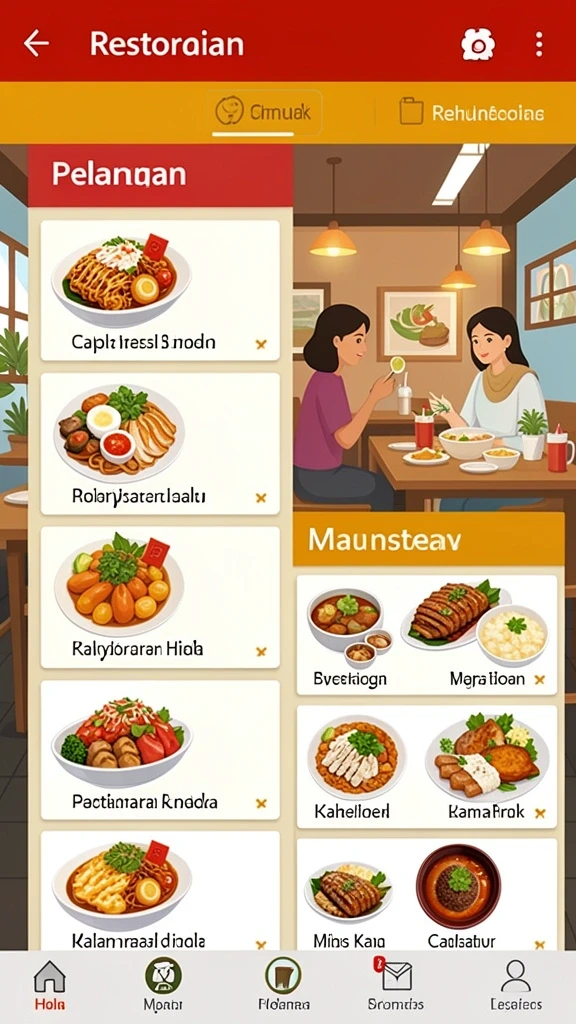Switch to the Cirnuak tab

pos(263,112)
